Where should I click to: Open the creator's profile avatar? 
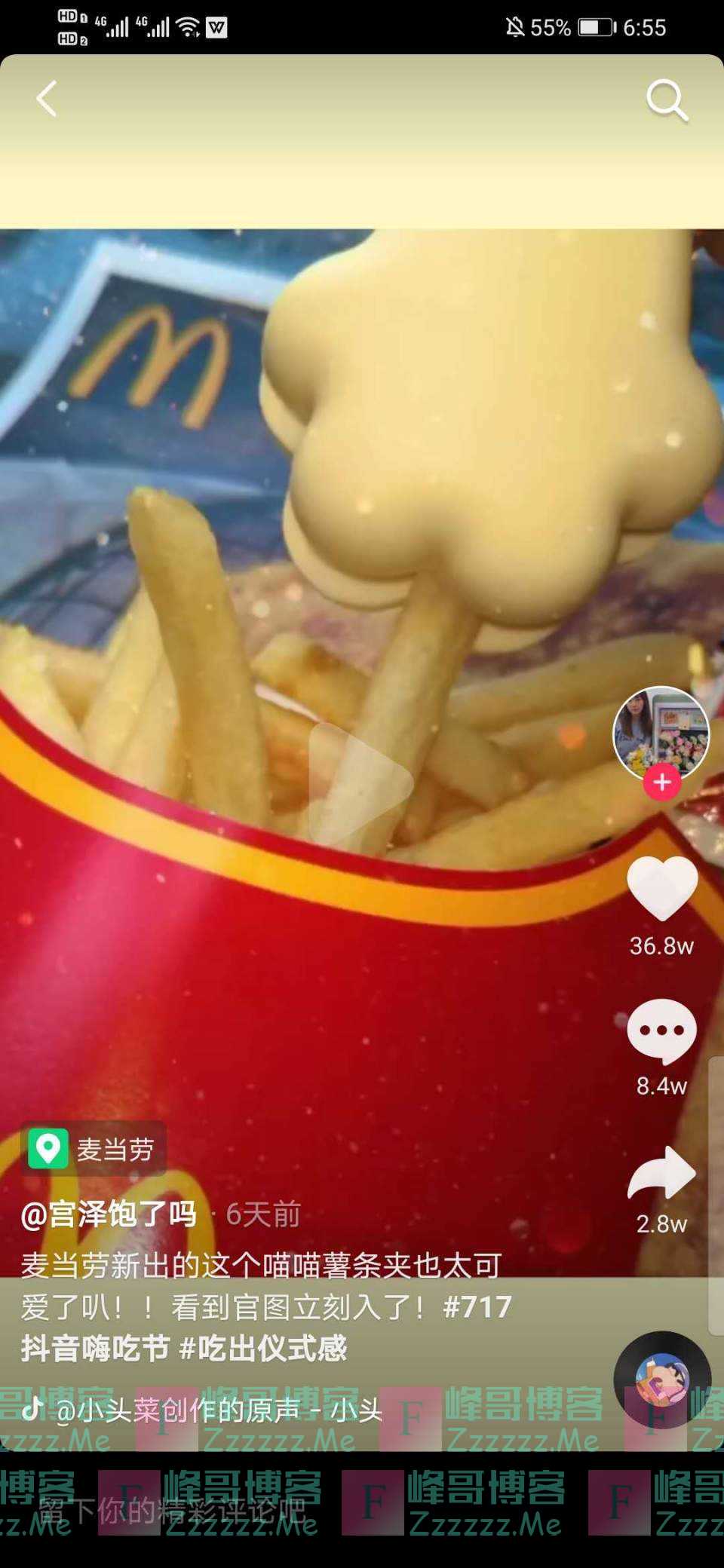click(661, 731)
